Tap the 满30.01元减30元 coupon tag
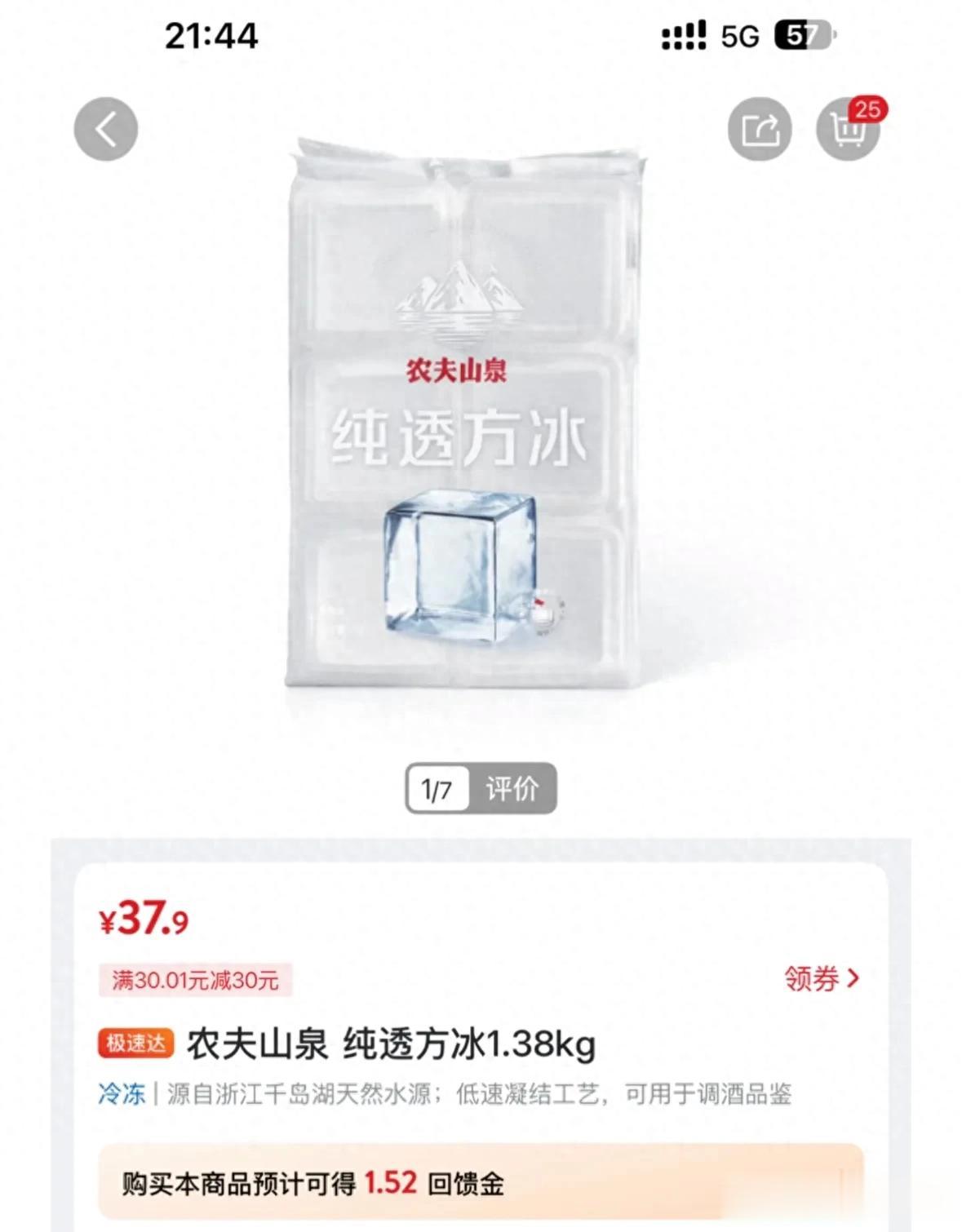 pos(195,980)
